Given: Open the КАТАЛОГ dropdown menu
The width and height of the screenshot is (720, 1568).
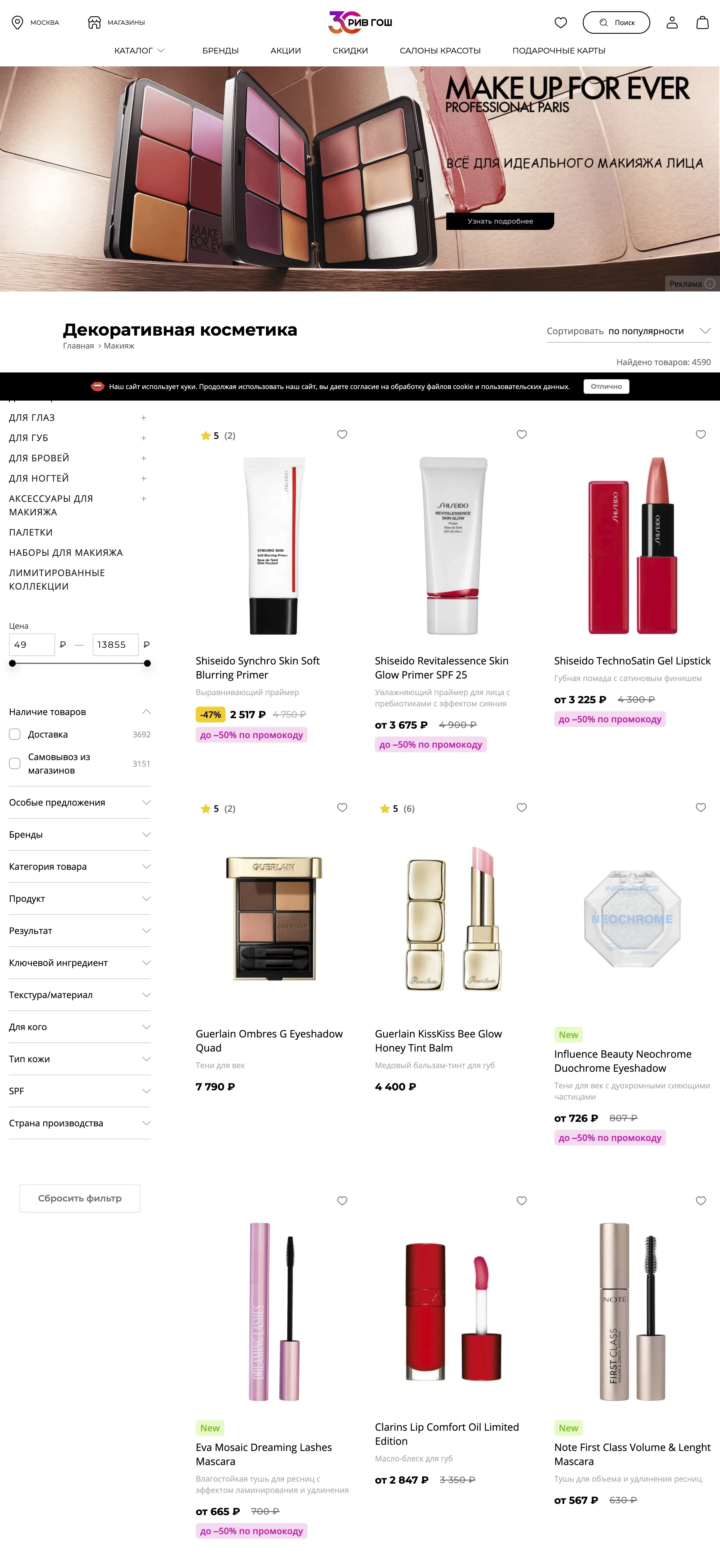Looking at the screenshot, I should [x=139, y=51].
